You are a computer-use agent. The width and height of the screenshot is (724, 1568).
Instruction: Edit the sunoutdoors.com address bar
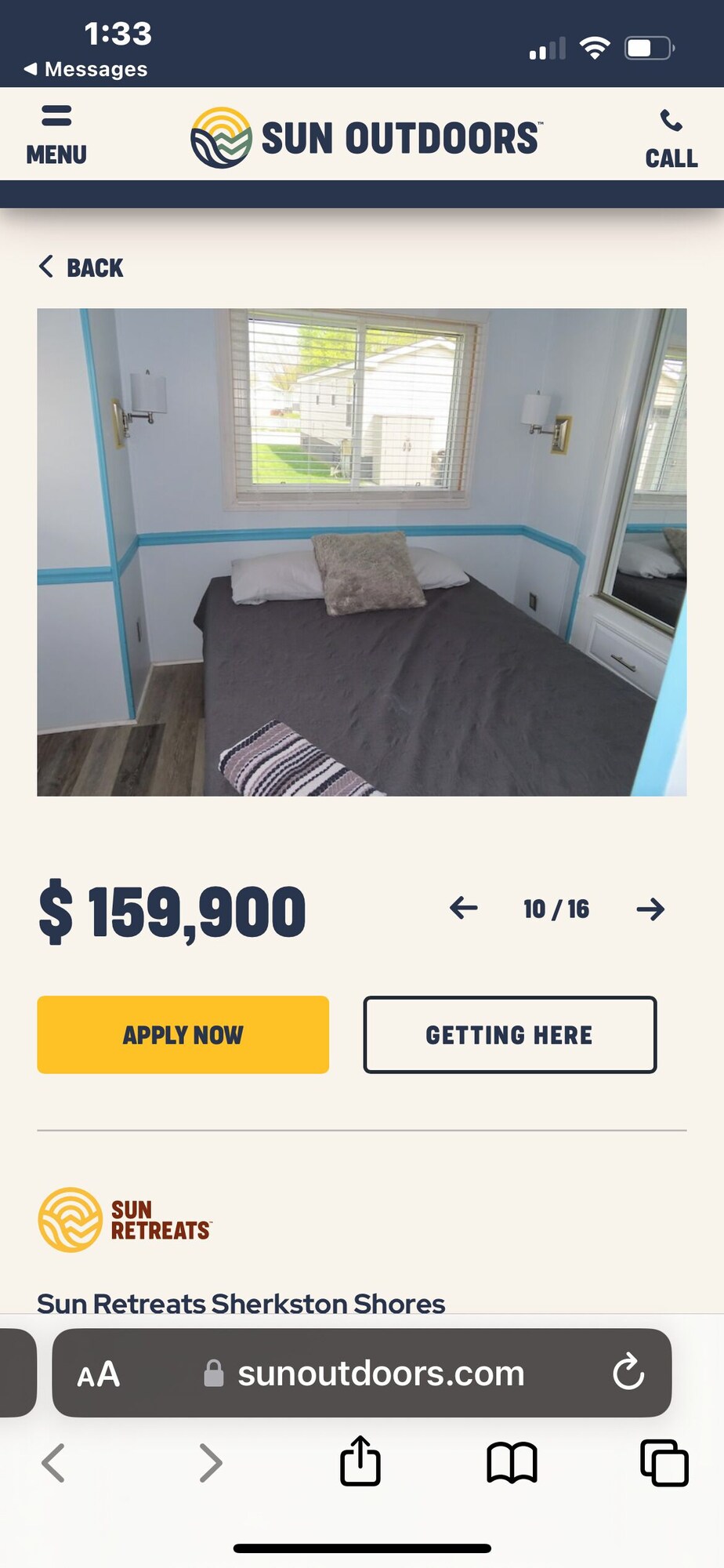click(x=381, y=1374)
